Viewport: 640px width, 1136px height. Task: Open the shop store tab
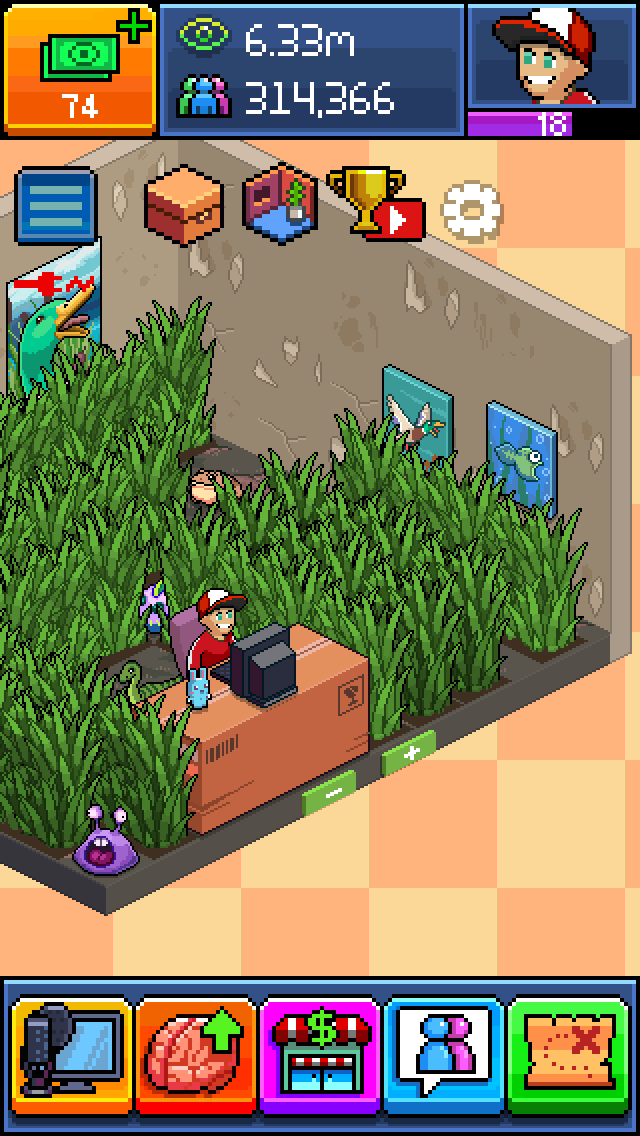point(320,1056)
